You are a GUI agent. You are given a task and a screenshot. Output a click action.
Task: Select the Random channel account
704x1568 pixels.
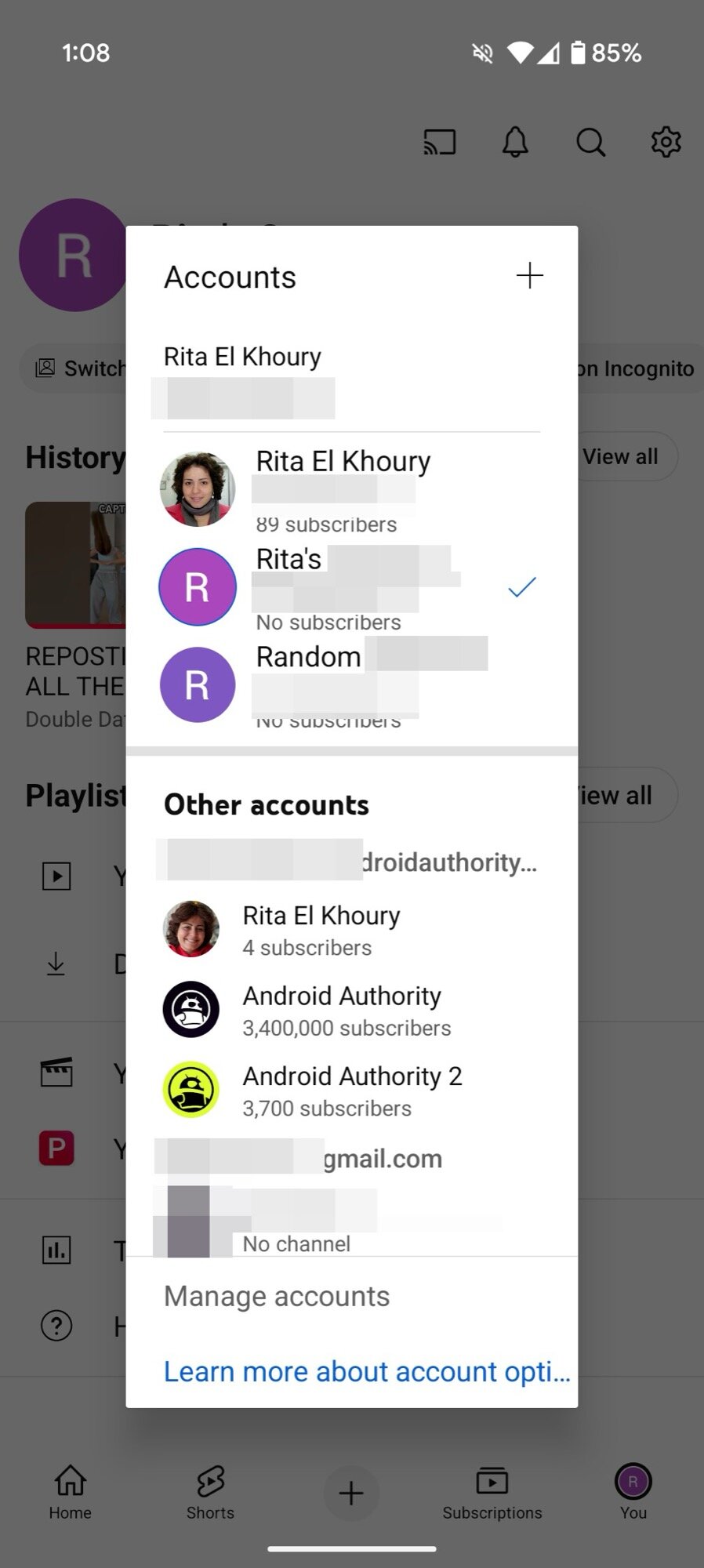pos(351,684)
